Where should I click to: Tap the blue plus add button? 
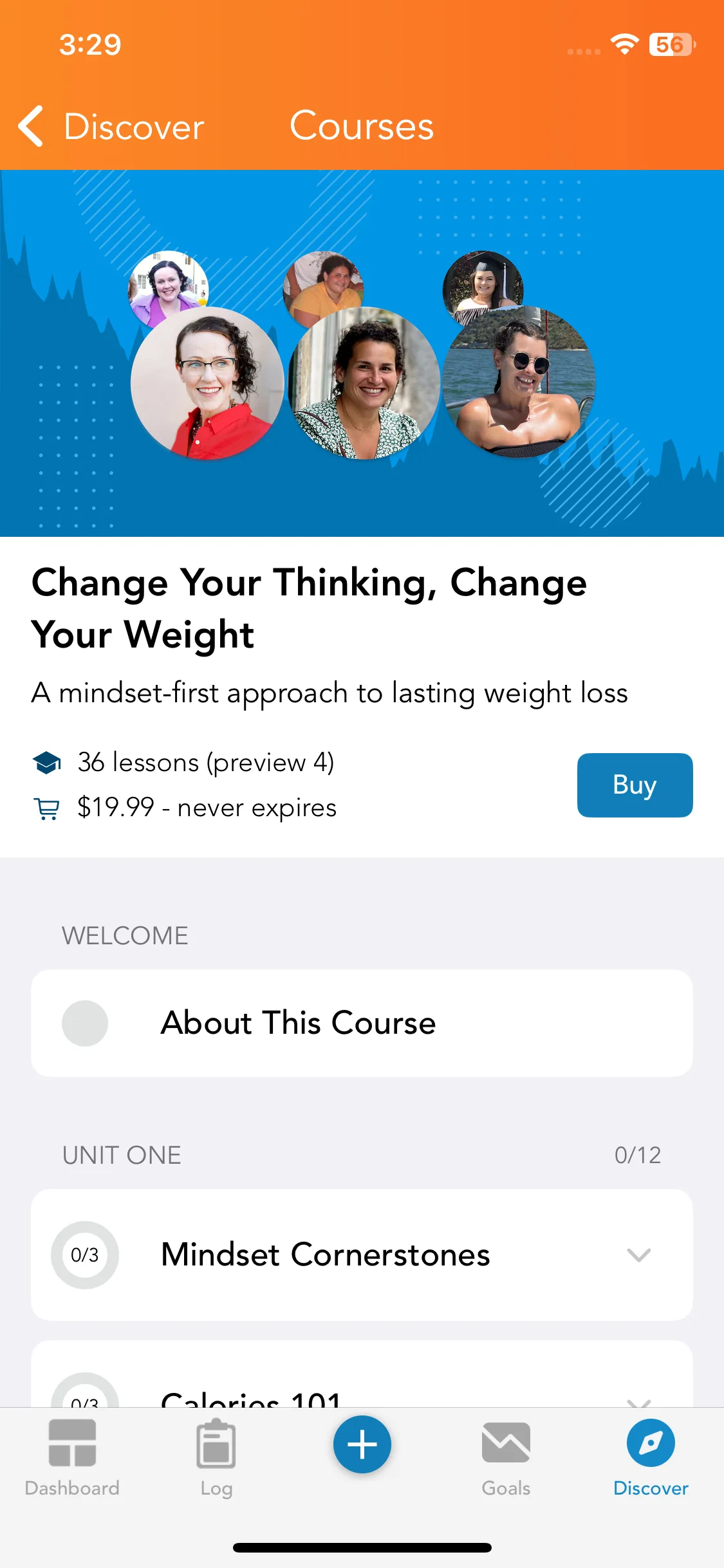coord(362,1444)
